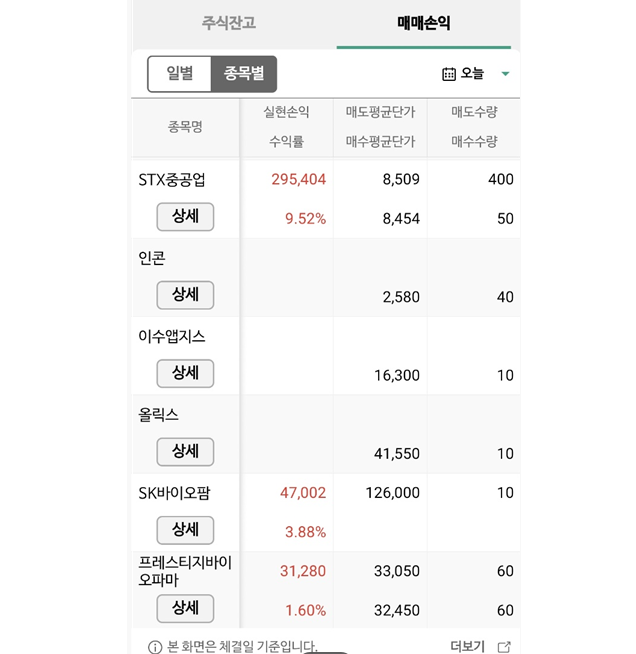
Task: View 상세 for 이수앱지스
Action: pyautogui.click(x=185, y=373)
